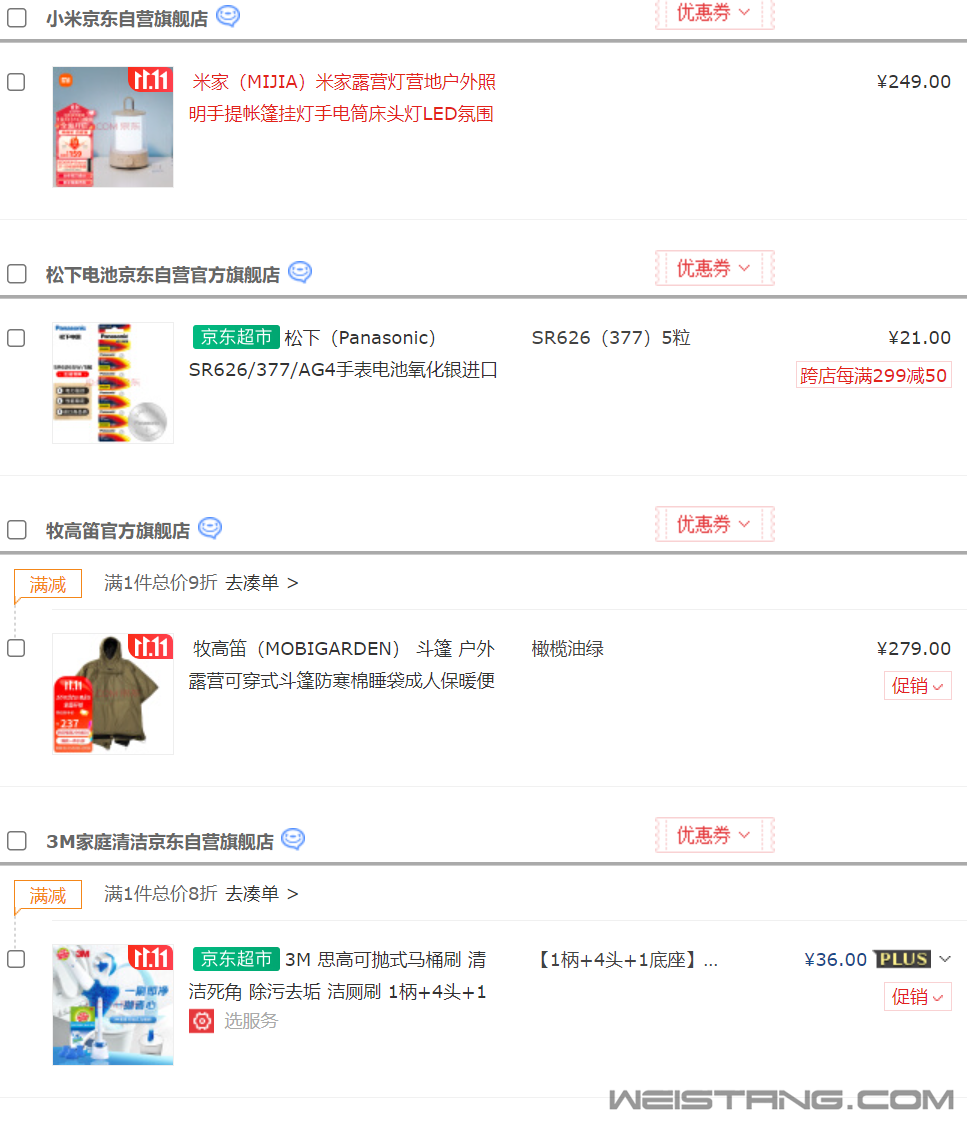Go to 去凑单 for 满1件总价8折
This screenshot has height=1123, width=967.
pyautogui.click(x=261, y=894)
